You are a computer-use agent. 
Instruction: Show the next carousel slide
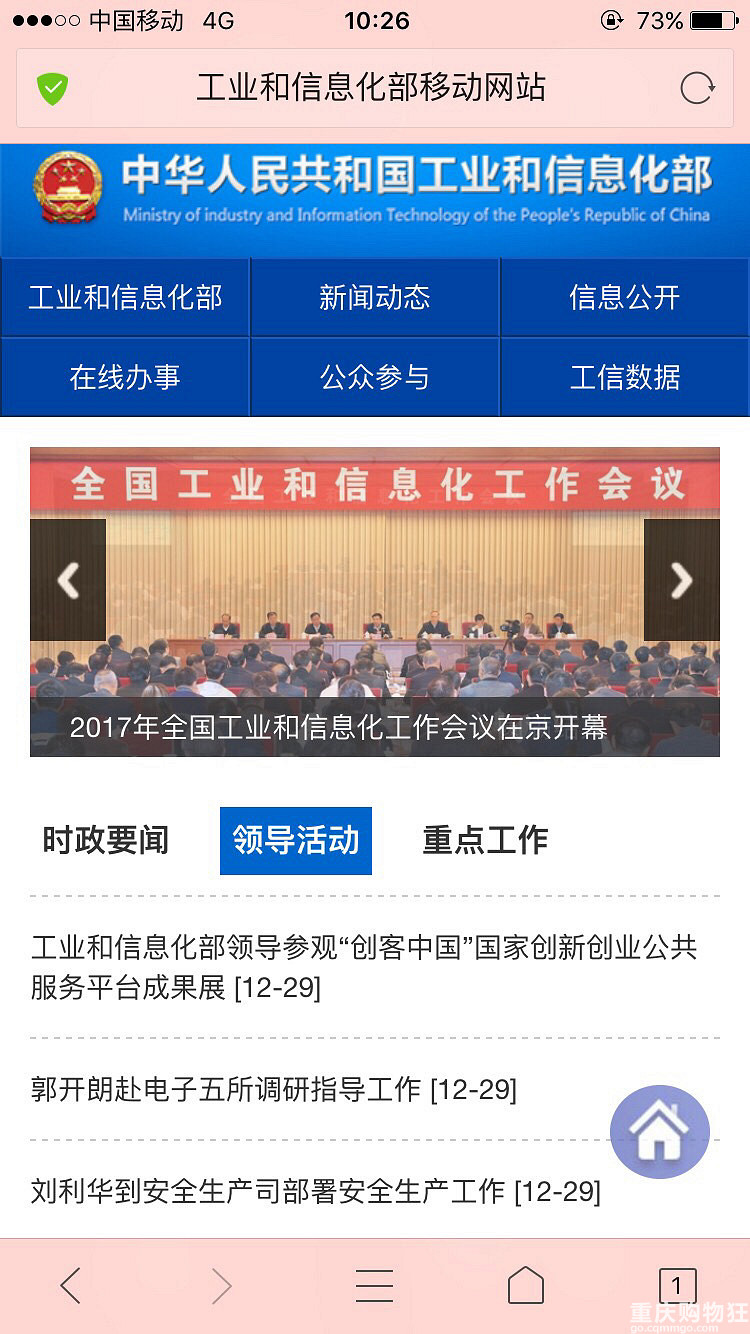coord(681,580)
